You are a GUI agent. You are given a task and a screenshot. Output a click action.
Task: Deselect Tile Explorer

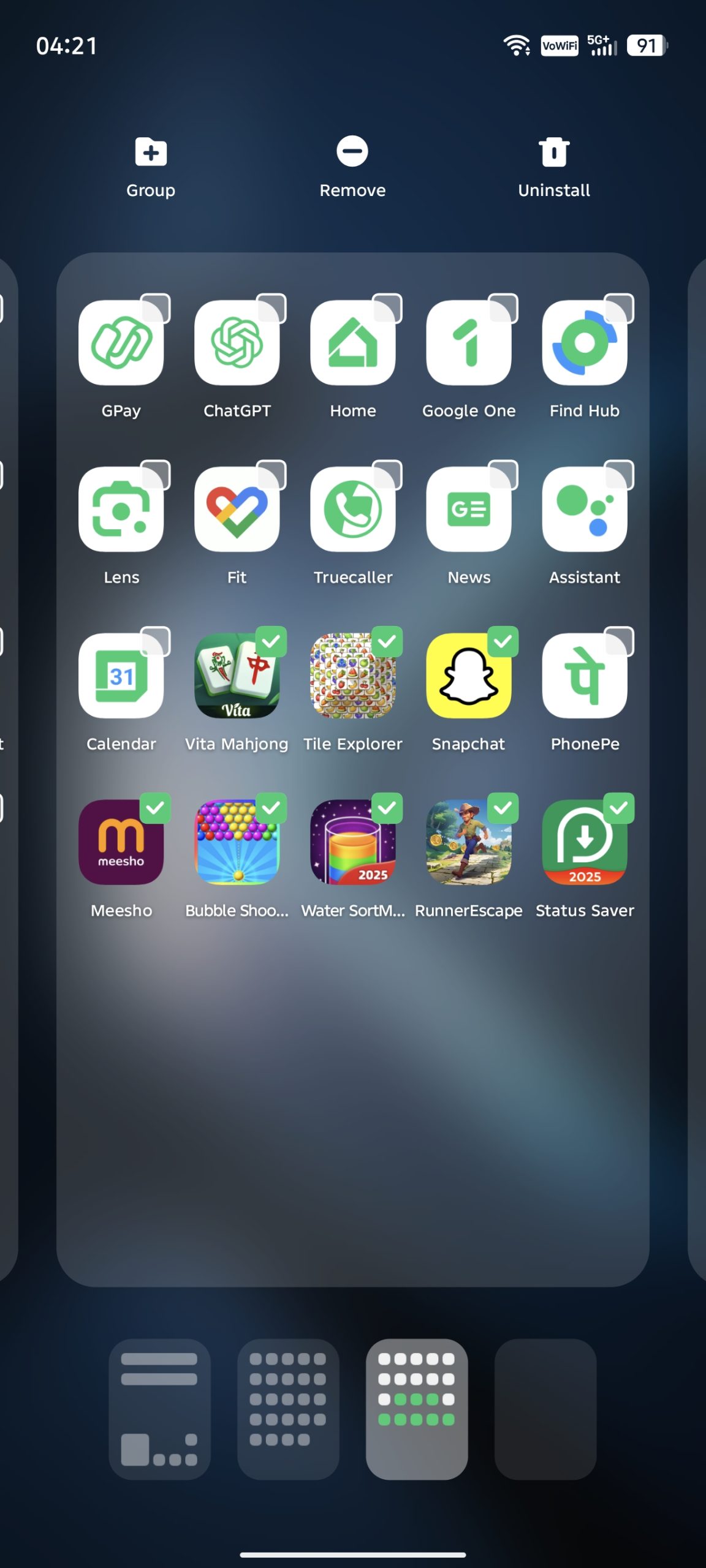353,676
